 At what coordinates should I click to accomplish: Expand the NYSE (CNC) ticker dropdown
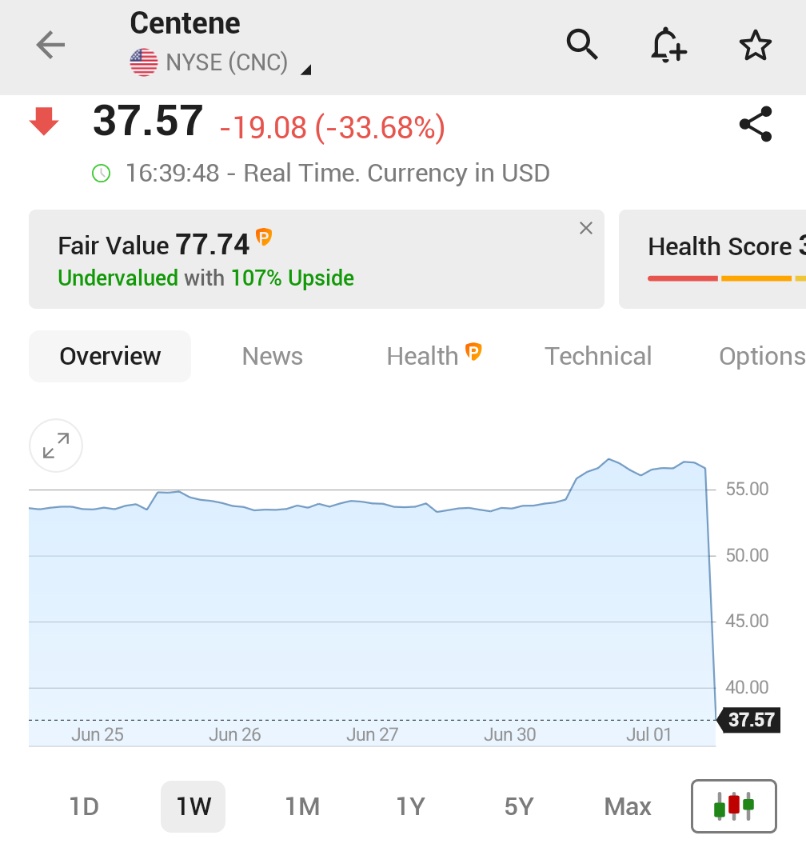tap(305, 66)
